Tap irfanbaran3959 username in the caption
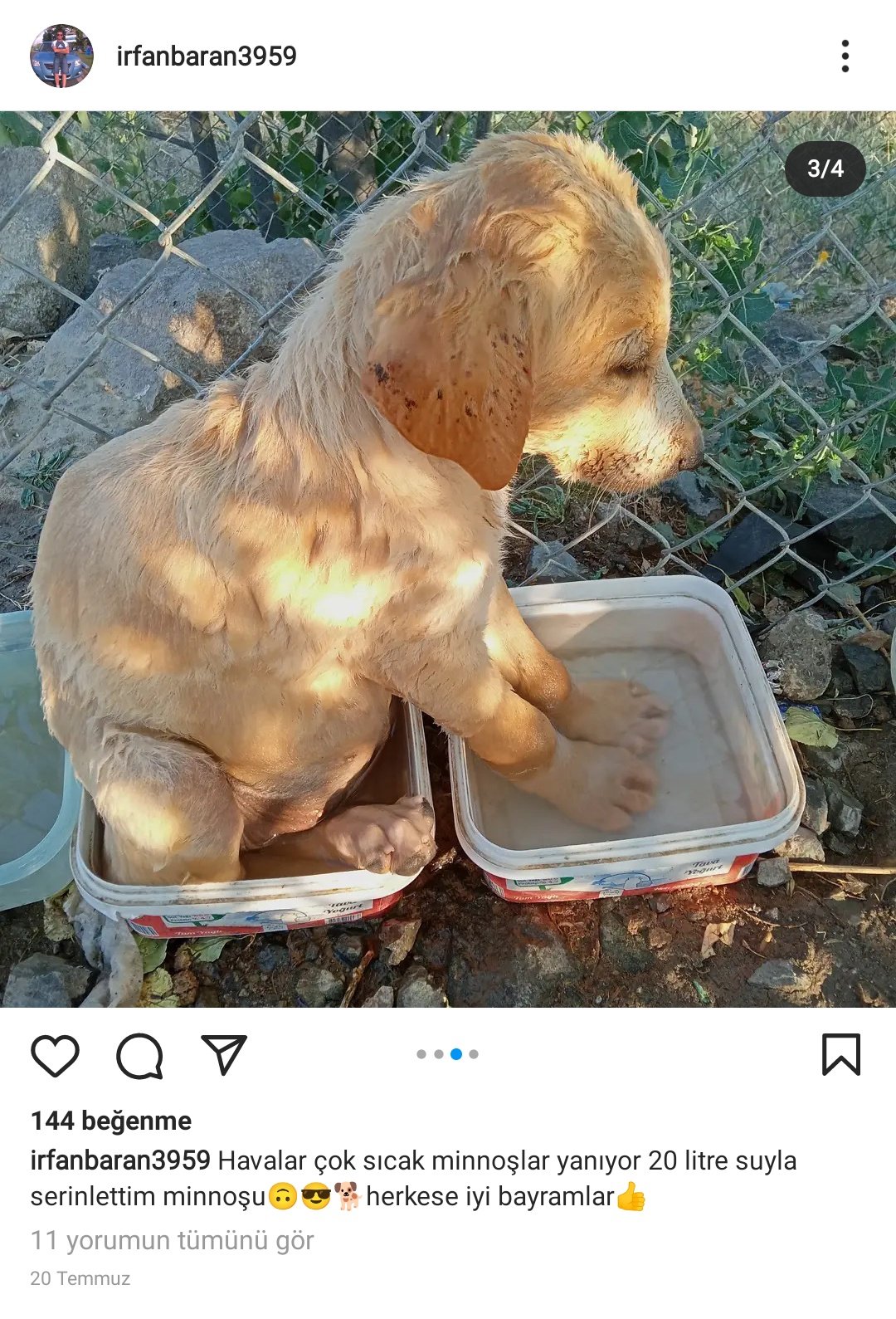This screenshot has width=896, height=1319. pos(120,1160)
